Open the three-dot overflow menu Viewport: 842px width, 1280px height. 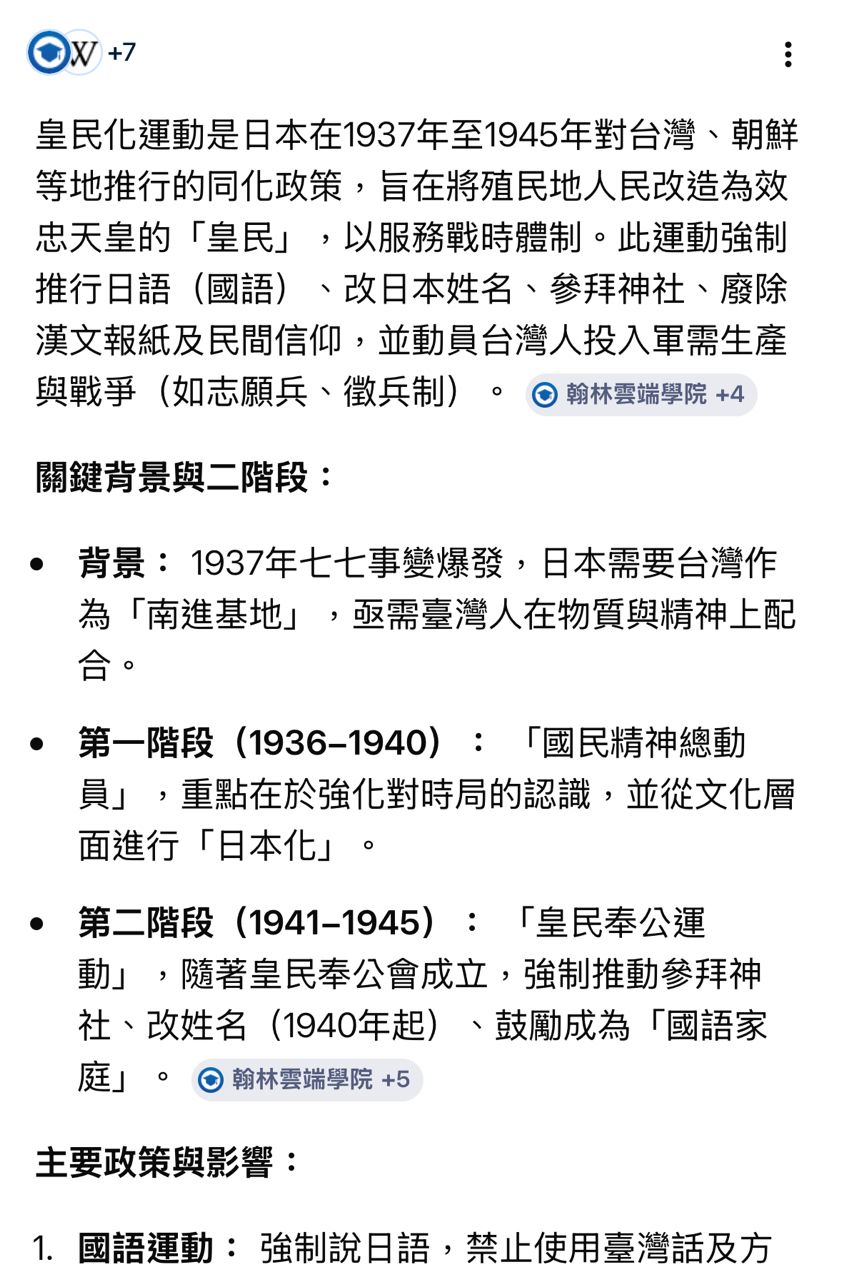(x=788, y=55)
